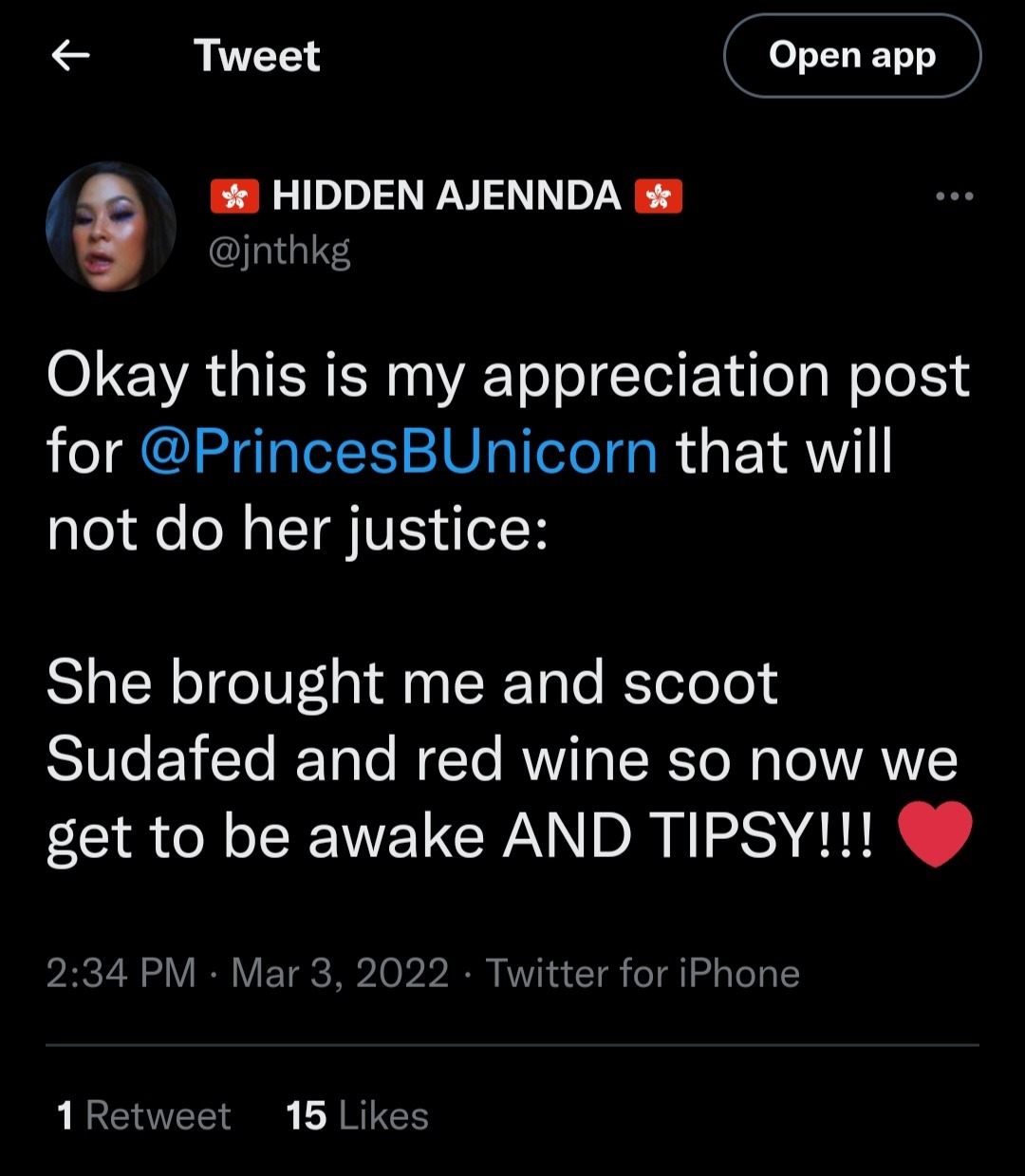Screen dimensions: 1025x1176
Task: View the HIDDEN AJENNDA profile picture
Action: (111, 227)
